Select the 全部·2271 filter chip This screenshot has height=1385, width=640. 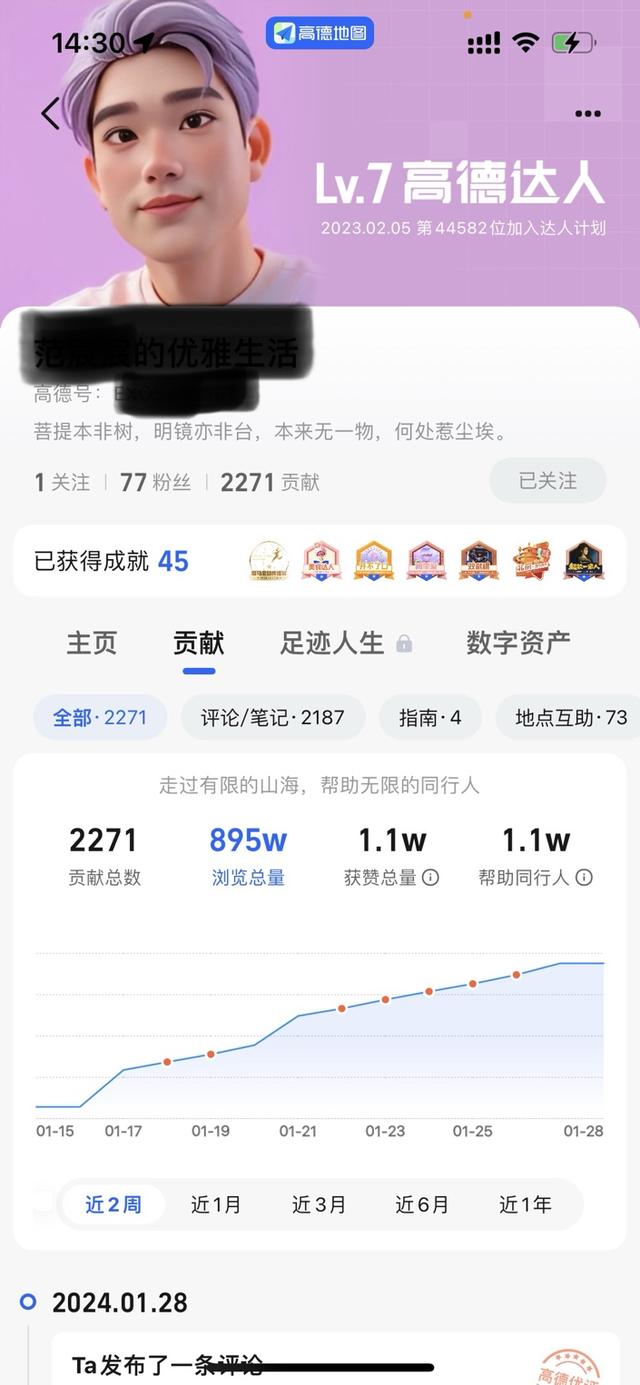click(100, 717)
